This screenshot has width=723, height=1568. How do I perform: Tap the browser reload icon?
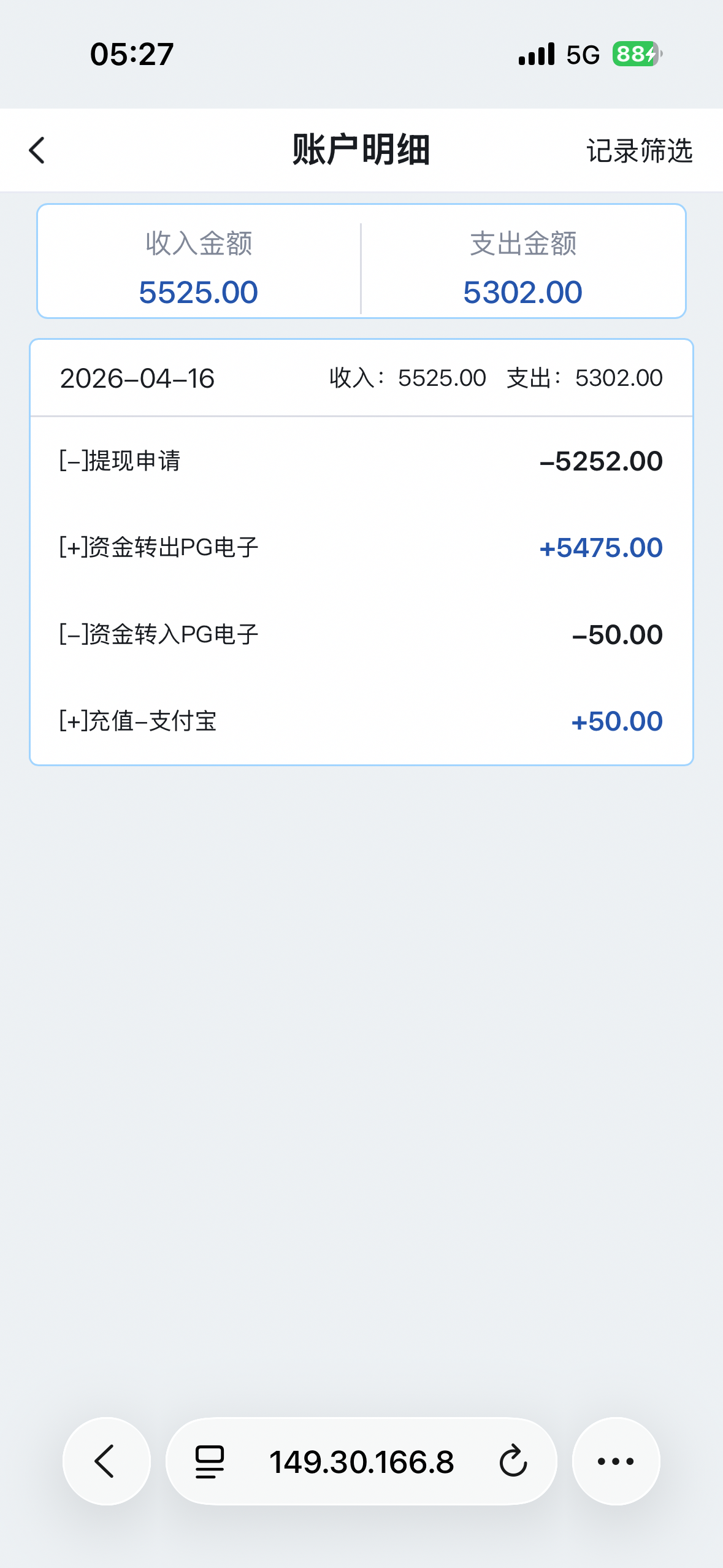(x=513, y=1462)
